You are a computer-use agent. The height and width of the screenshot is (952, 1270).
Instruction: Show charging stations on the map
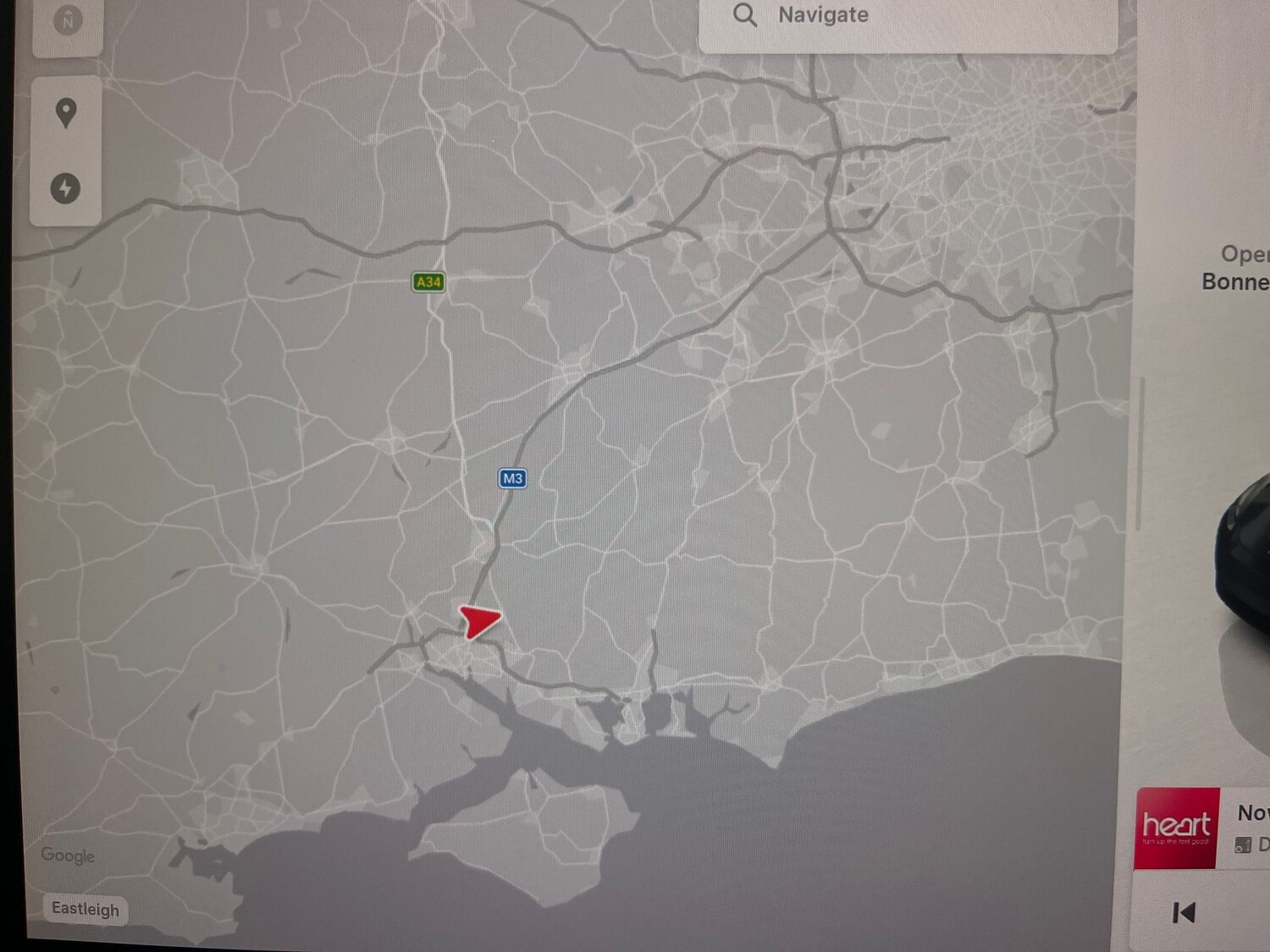(66, 188)
